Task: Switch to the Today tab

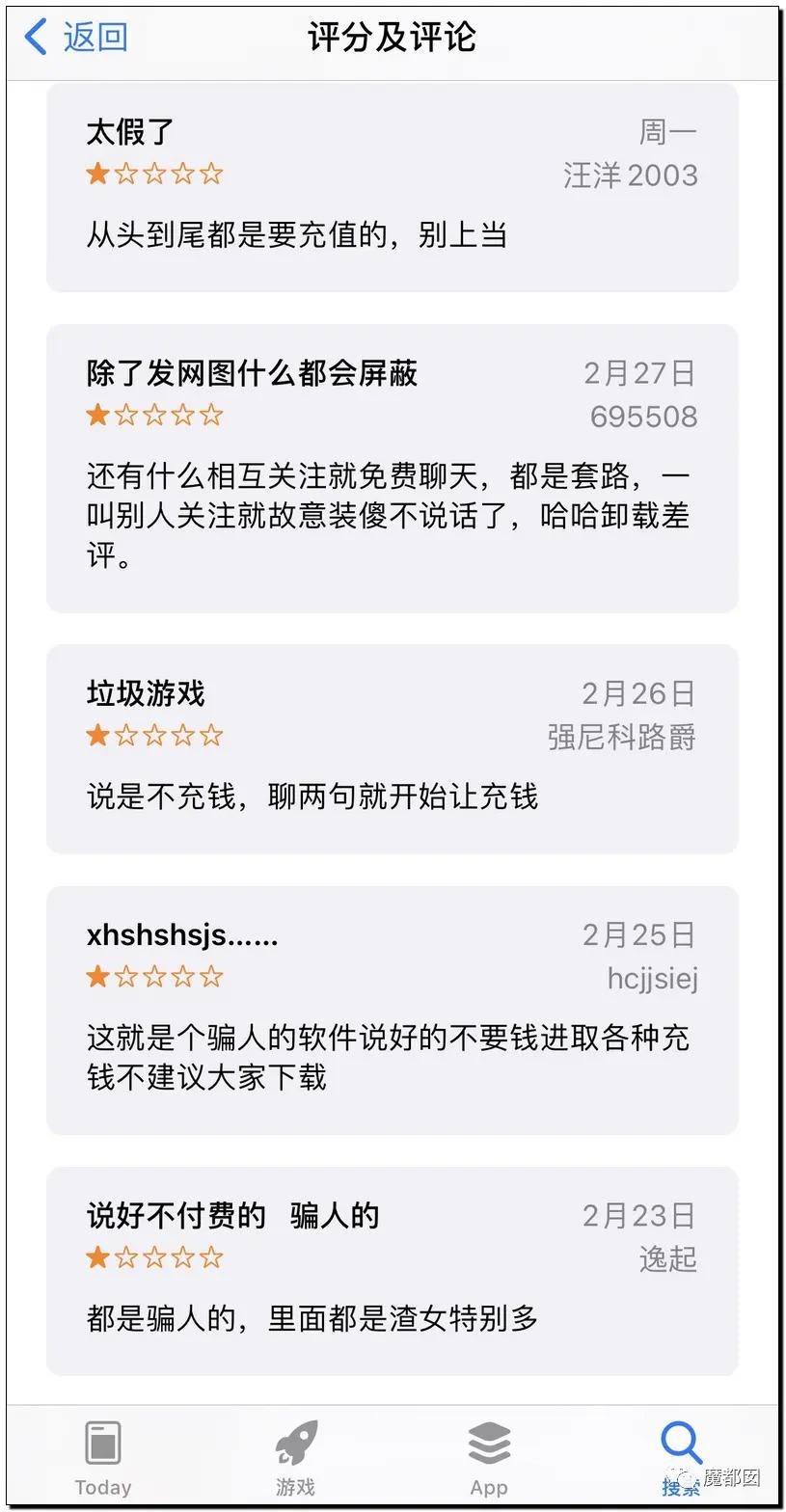Action: [103, 1456]
